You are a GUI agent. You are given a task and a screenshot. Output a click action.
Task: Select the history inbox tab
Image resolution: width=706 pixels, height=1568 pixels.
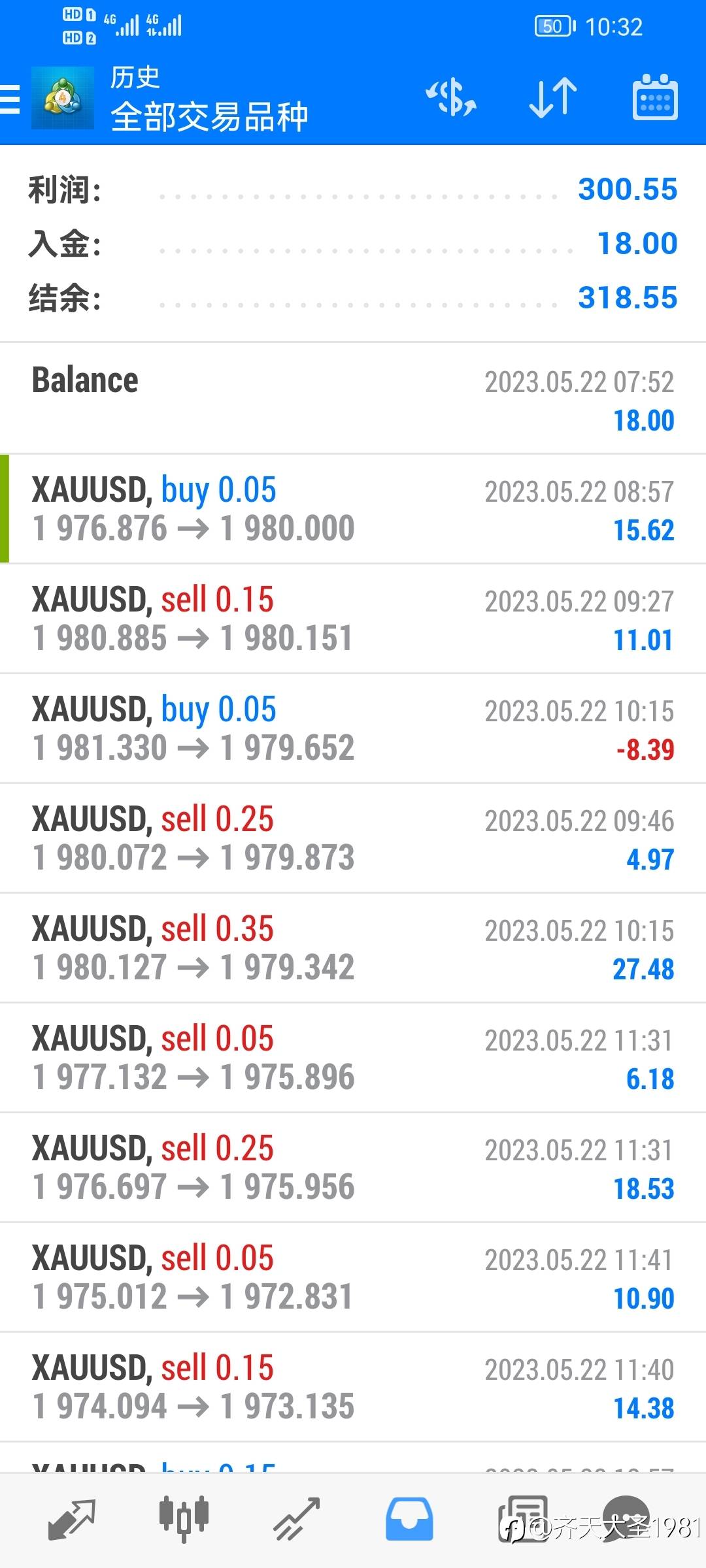409,1518
